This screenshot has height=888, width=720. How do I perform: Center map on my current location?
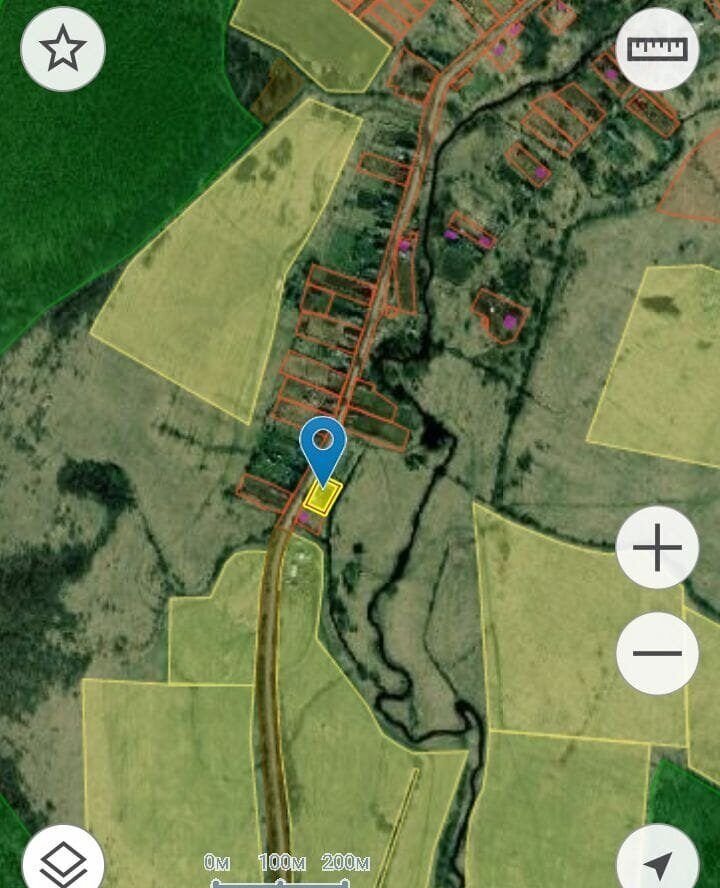coord(657,862)
